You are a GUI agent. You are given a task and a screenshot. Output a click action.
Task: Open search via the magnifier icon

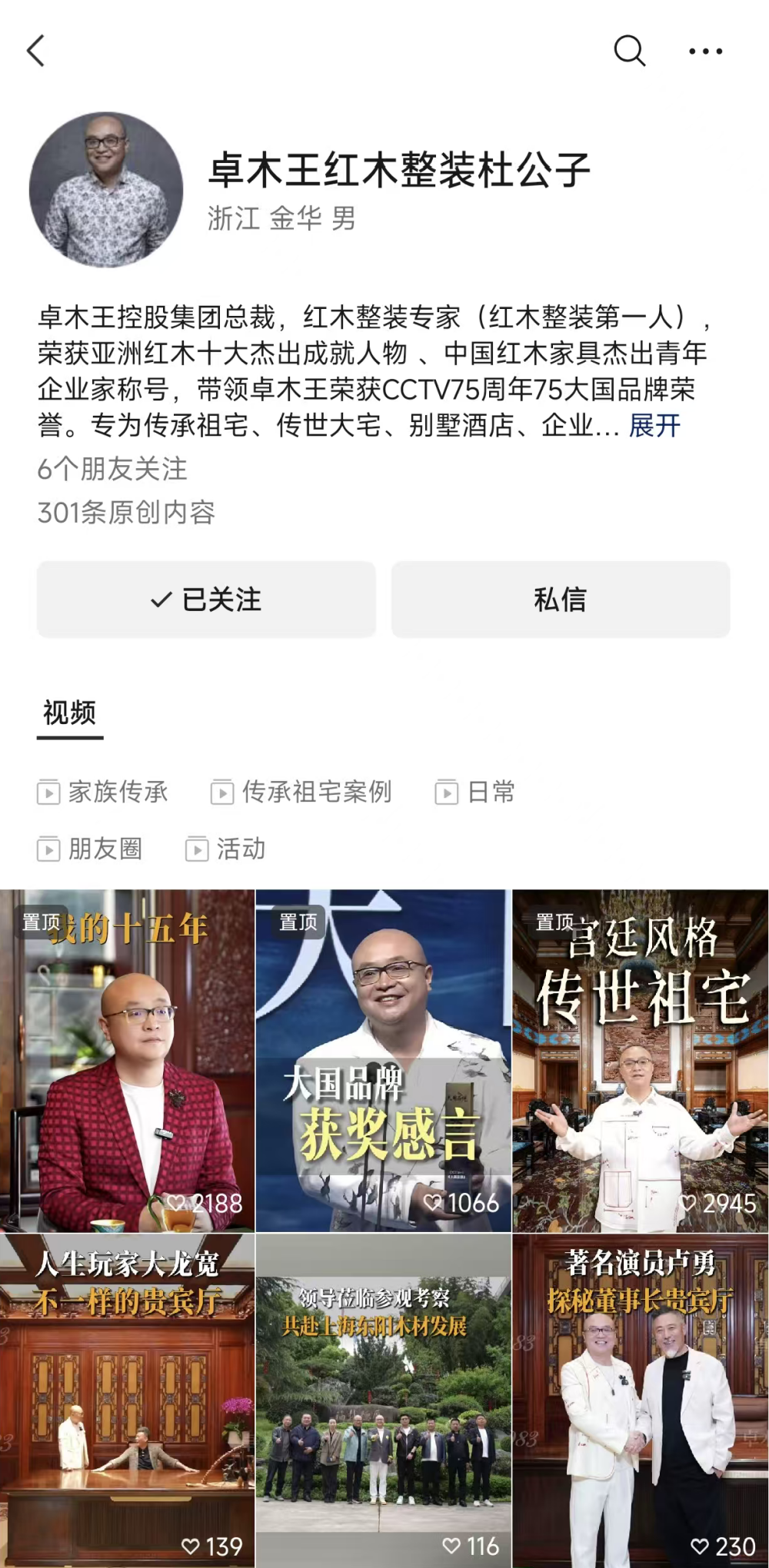629,51
